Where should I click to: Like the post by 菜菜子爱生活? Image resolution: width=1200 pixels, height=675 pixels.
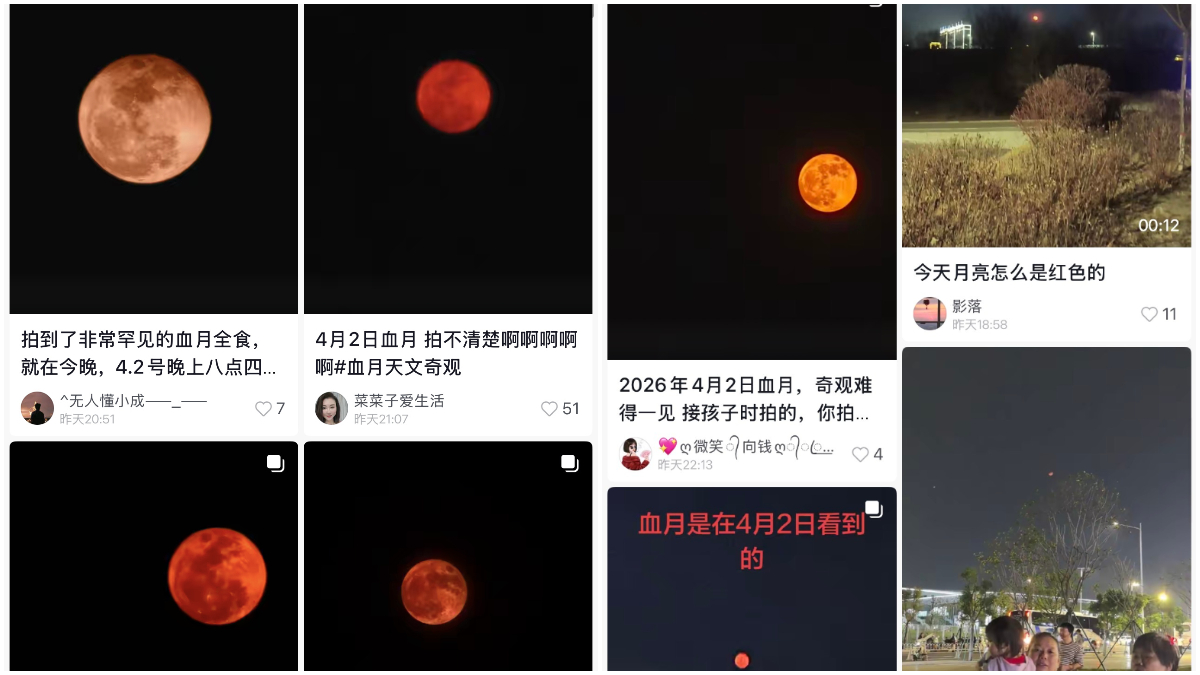coord(549,409)
